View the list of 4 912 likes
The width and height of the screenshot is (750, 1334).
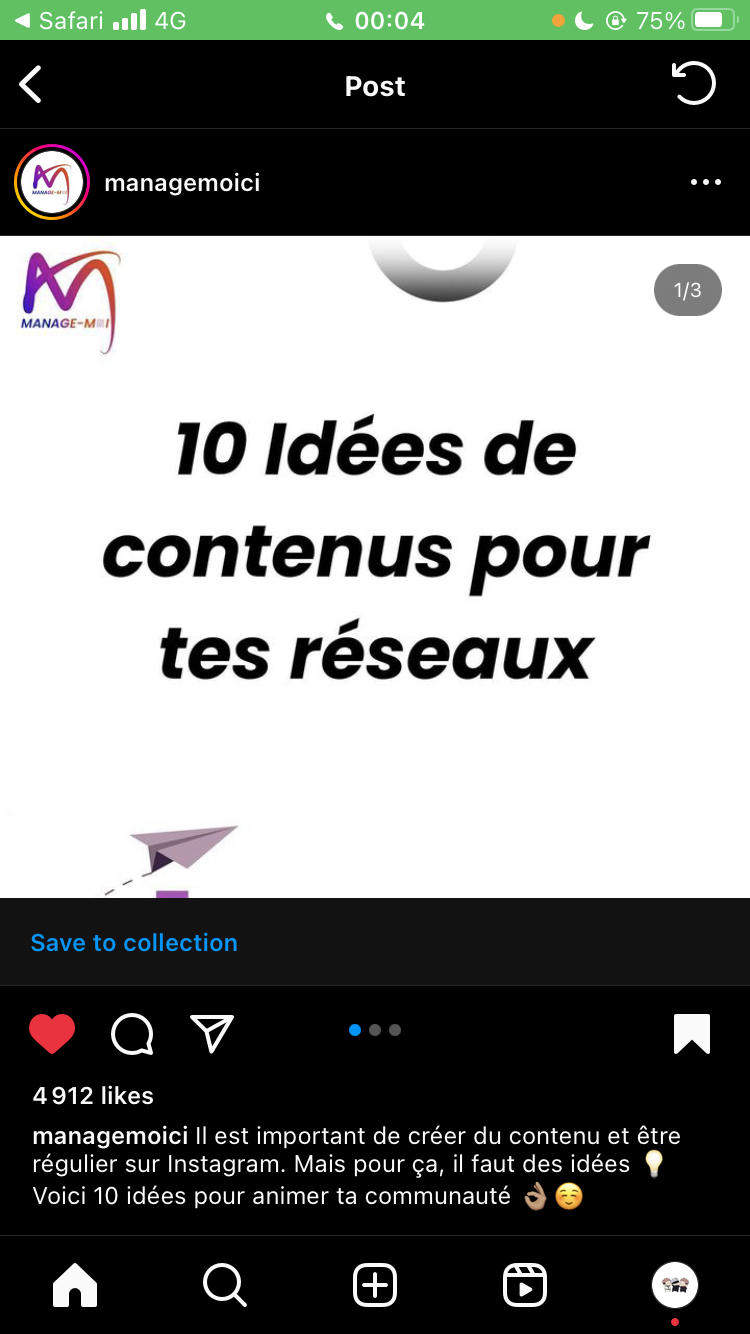[93, 1095]
